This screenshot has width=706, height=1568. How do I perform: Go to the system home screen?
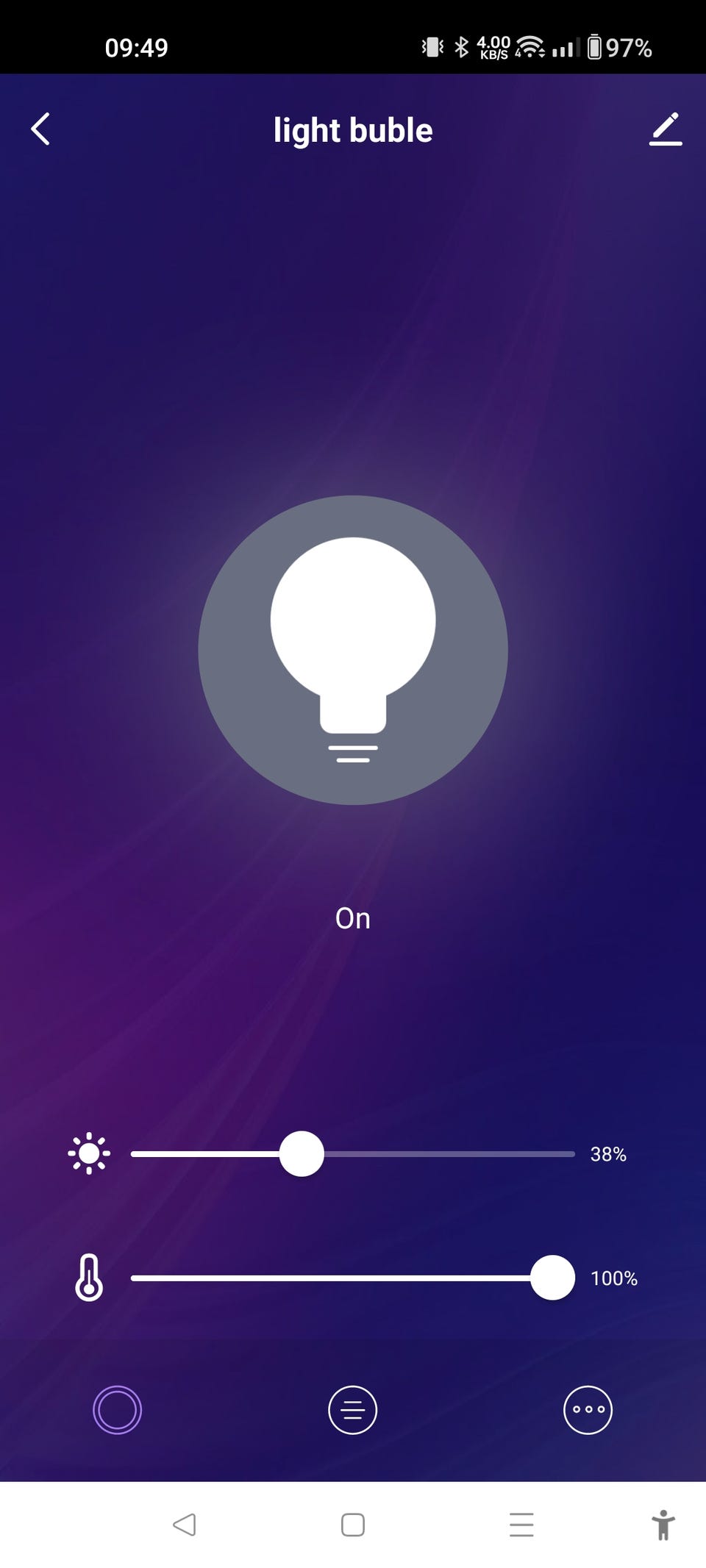(x=353, y=1525)
